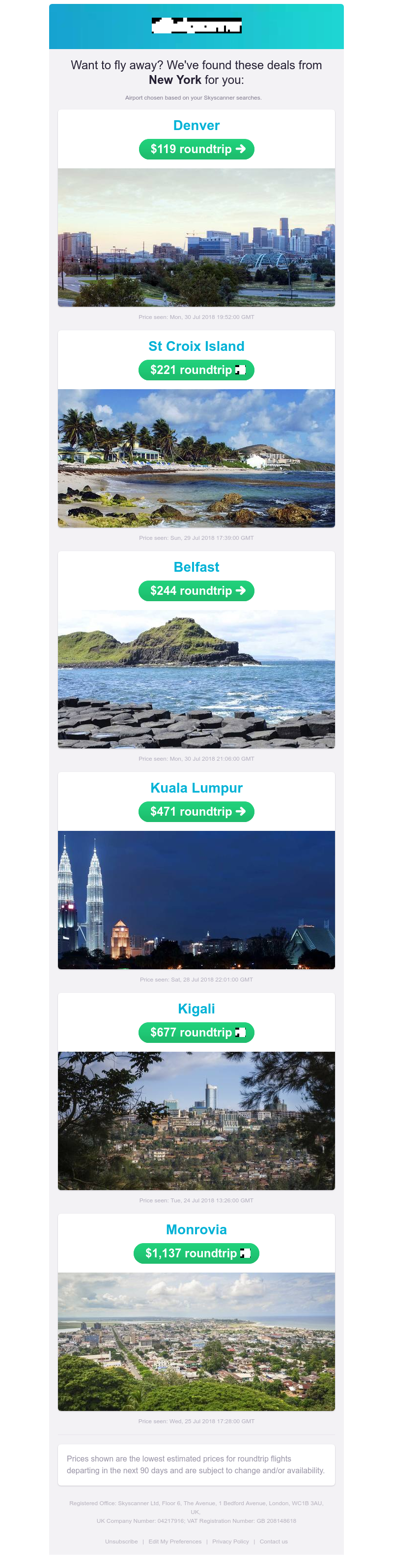This screenshot has height=1568, width=393.
Task: Tap the Denver destination title
Action: (x=196, y=126)
